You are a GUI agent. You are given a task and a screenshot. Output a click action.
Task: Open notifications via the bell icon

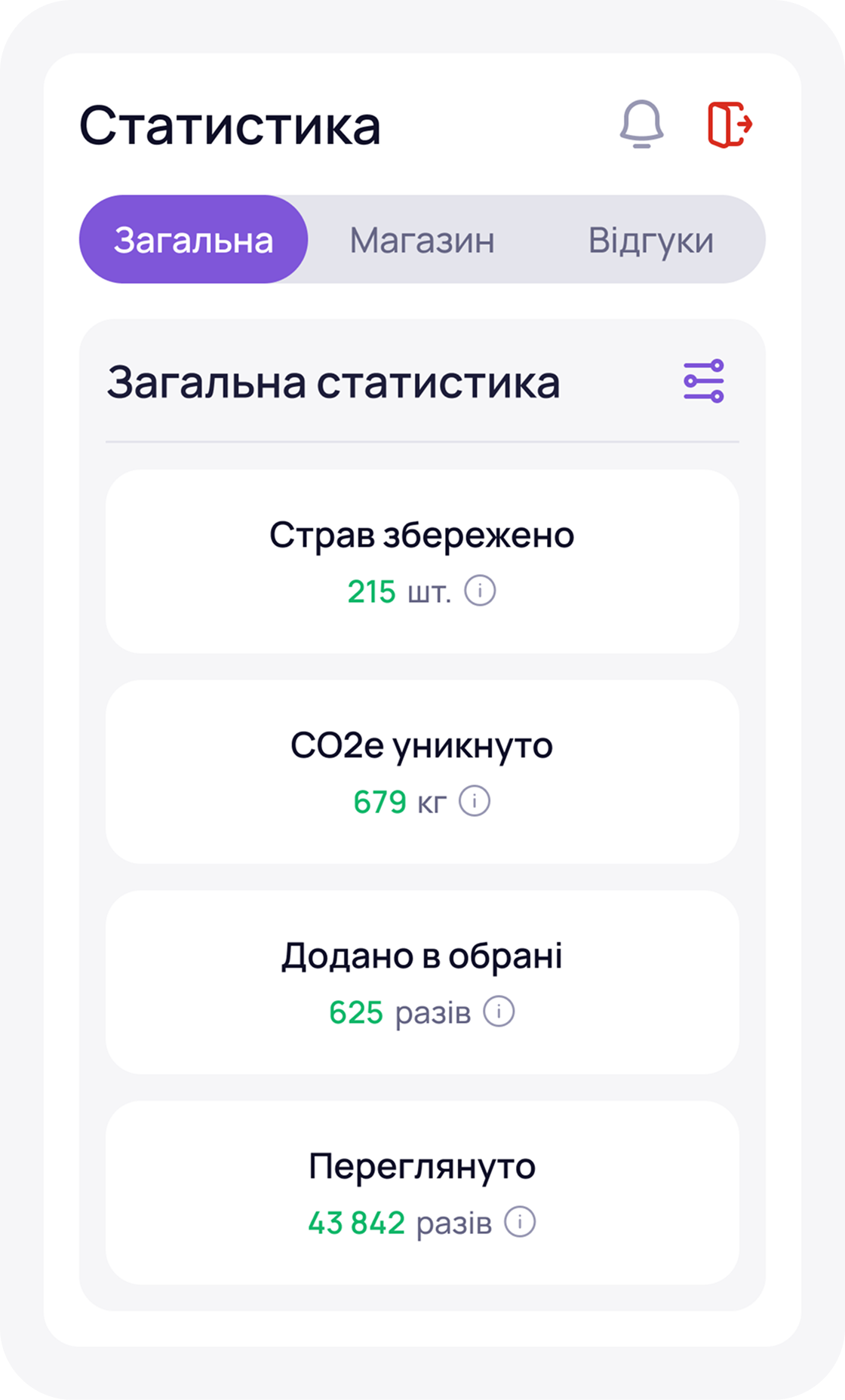tap(641, 126)
